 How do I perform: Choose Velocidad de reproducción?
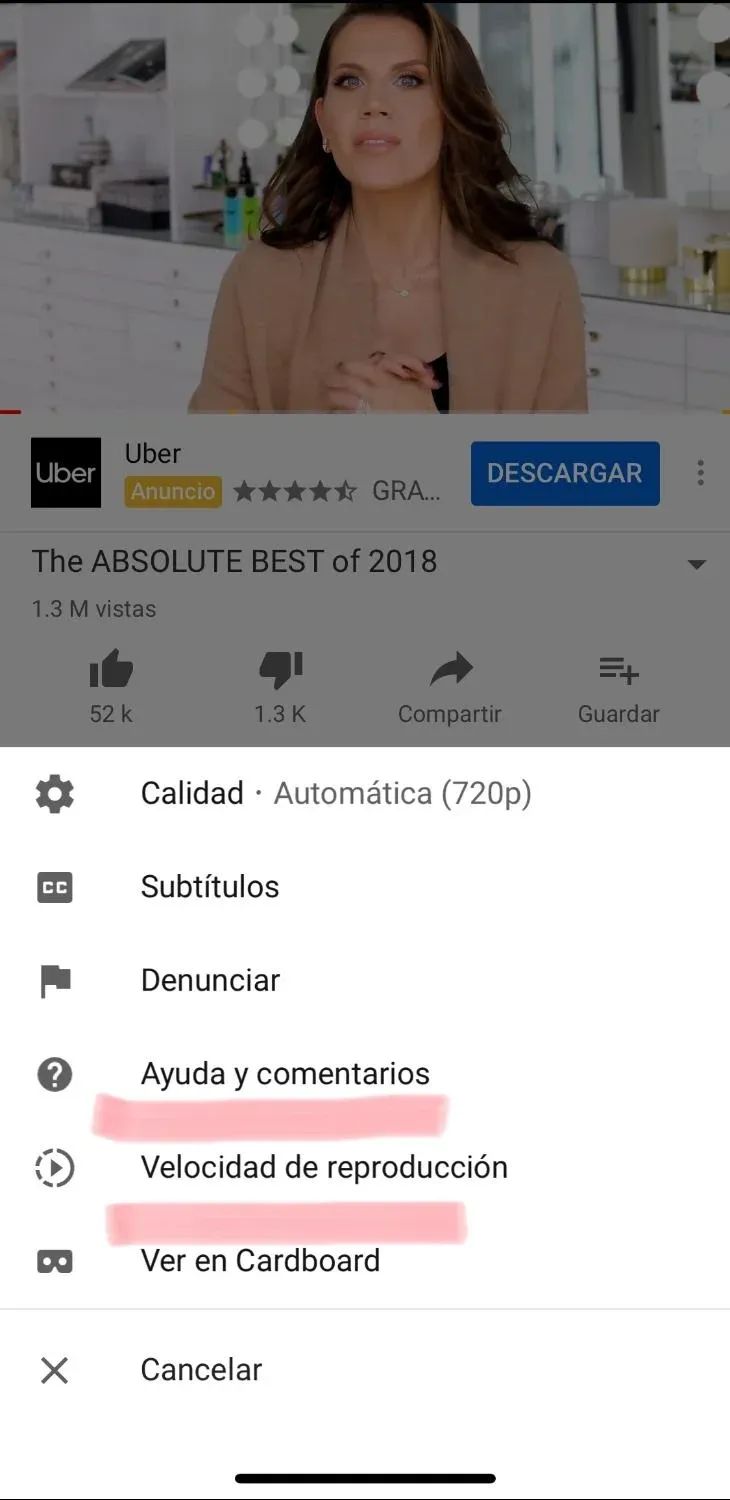click(x=323, y=1167)
